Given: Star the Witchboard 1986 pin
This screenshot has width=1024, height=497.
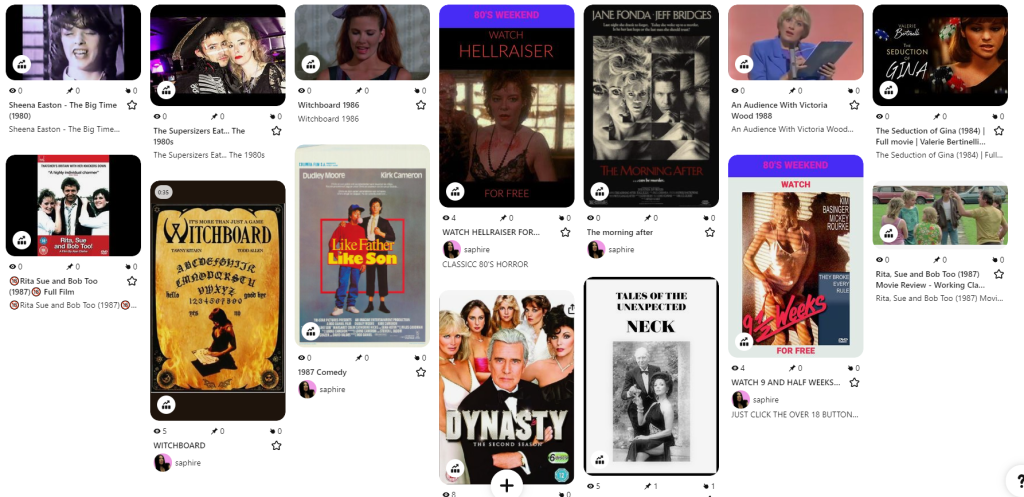Looking at the screenshot, I should [421, 104].
